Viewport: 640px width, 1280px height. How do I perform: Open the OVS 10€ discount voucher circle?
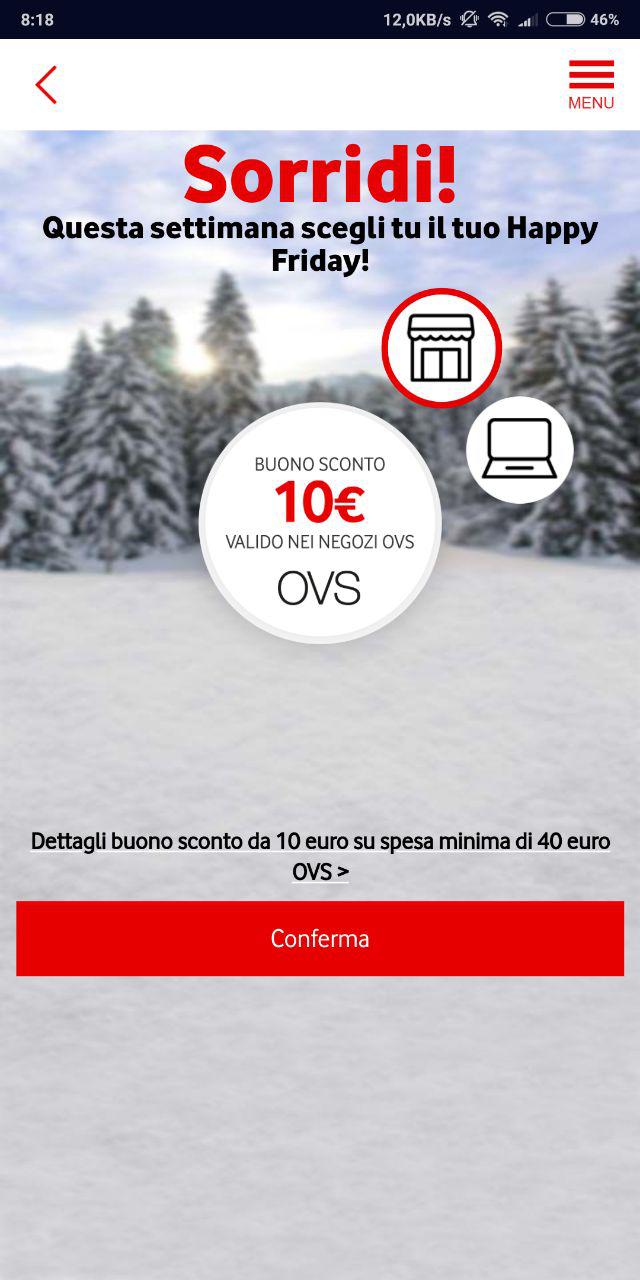point(320,523)
